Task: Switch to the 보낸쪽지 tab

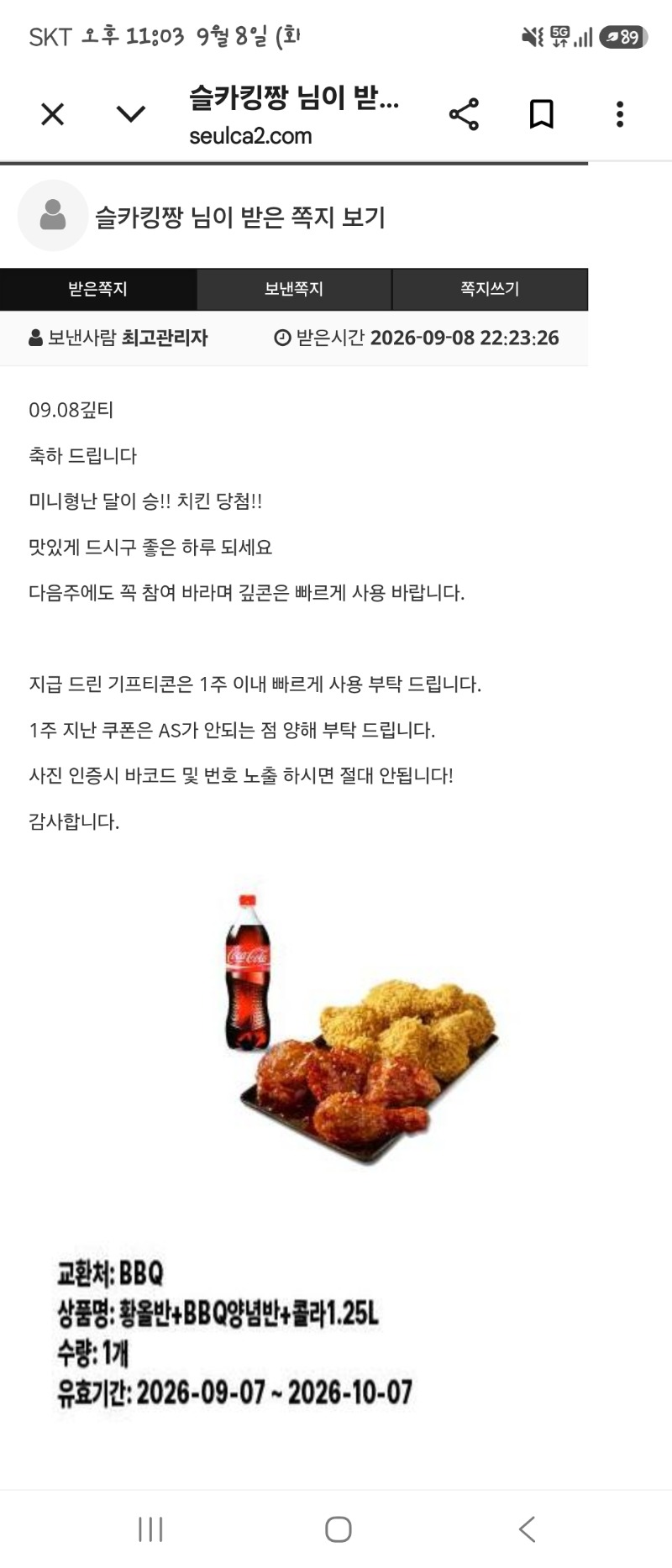Action: 294,289
